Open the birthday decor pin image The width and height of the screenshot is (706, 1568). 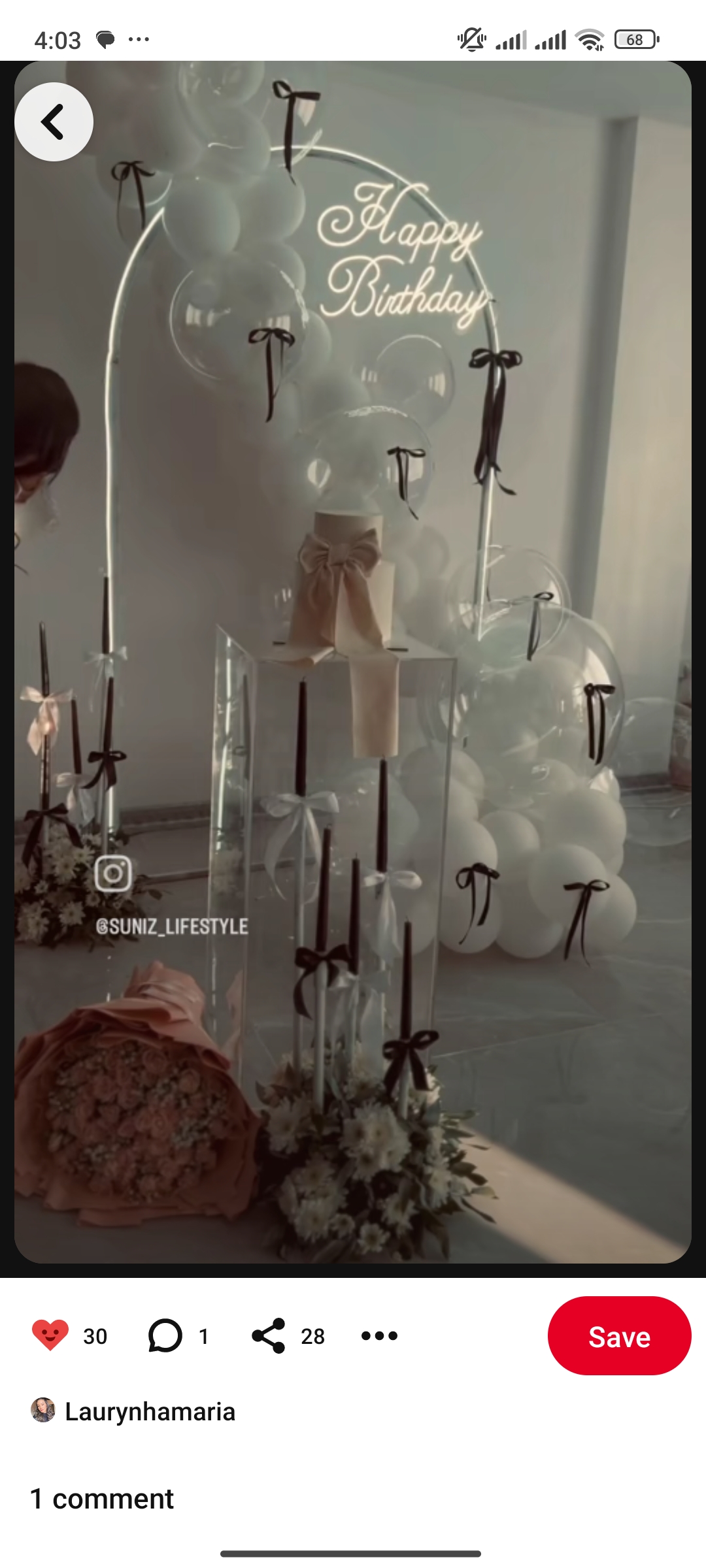point(353,653)
